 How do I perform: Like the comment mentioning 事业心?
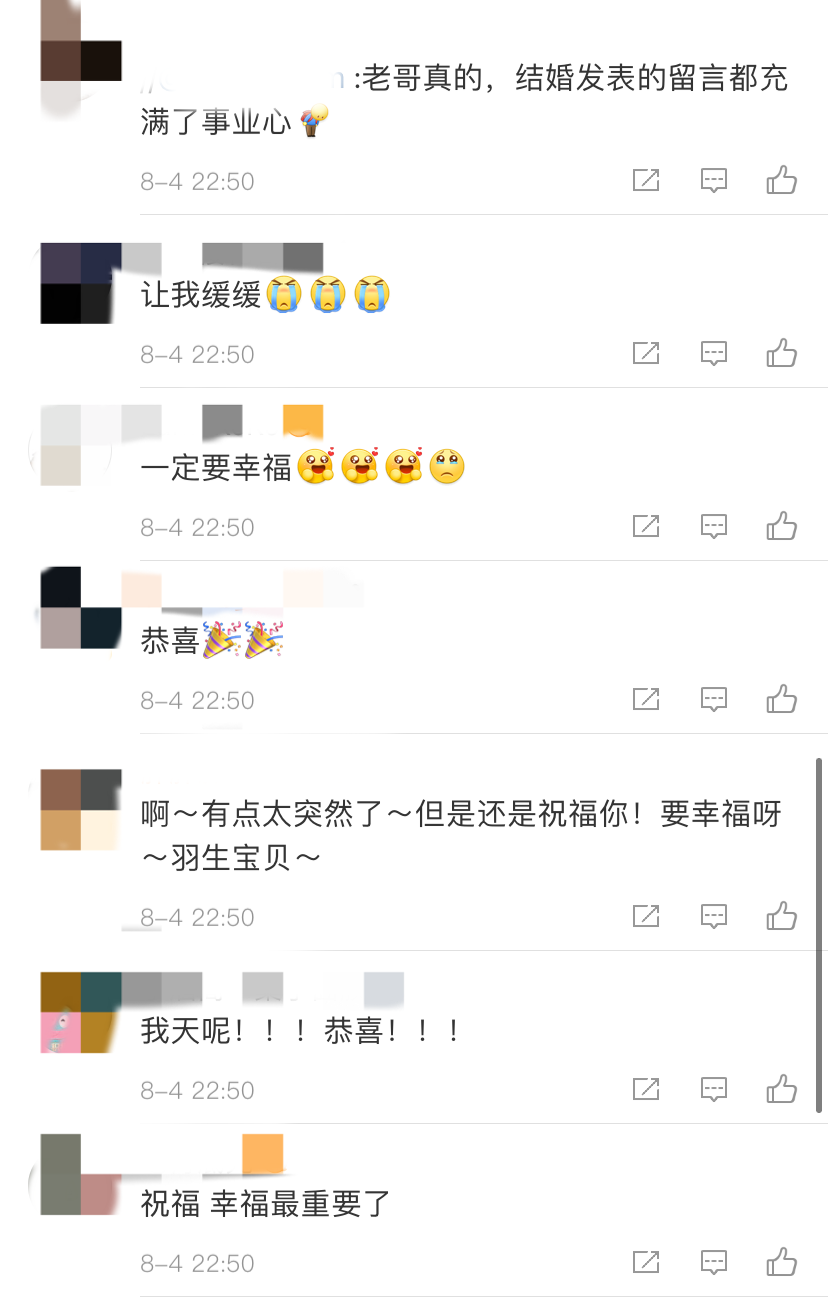pyautogui.click(x=781, y=181)
